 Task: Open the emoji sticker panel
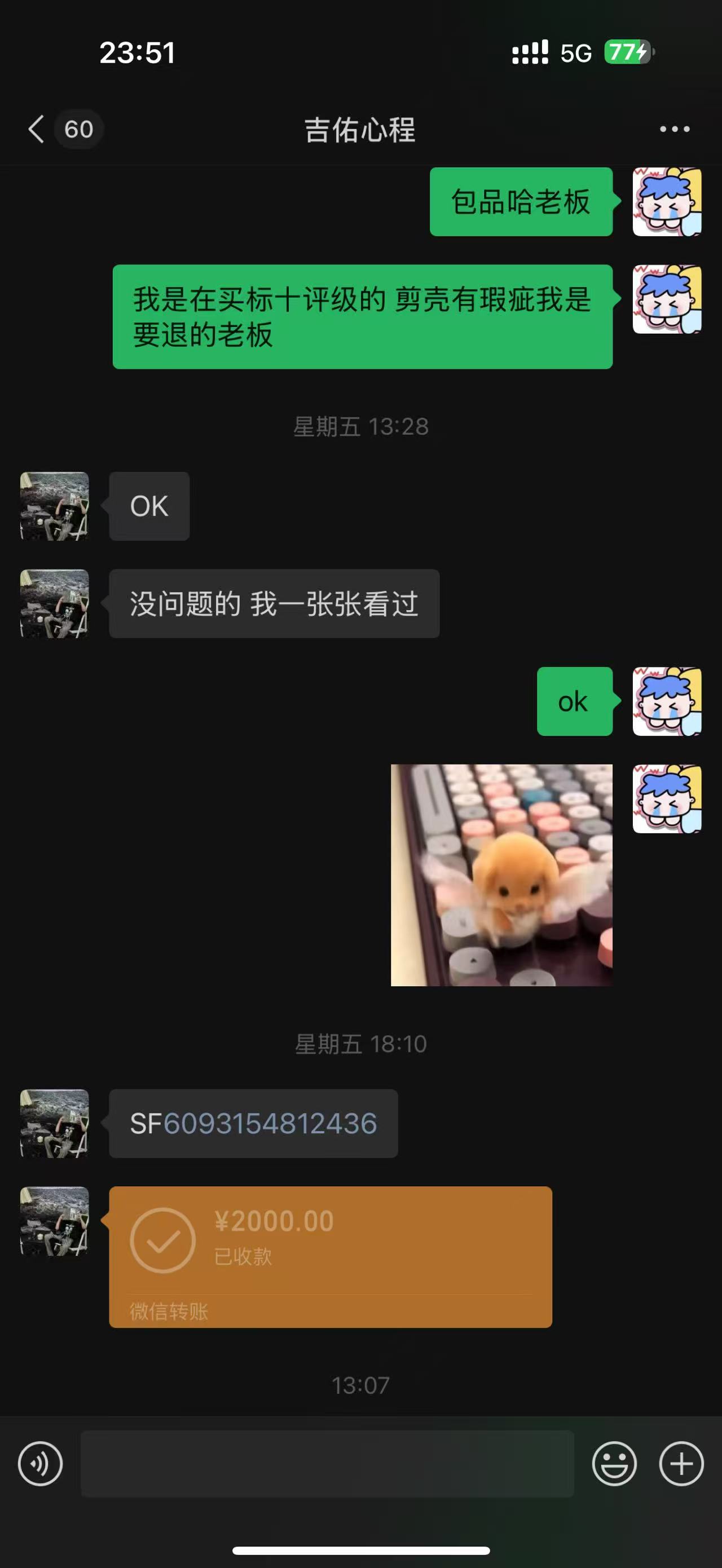(x=614, y=1463)
